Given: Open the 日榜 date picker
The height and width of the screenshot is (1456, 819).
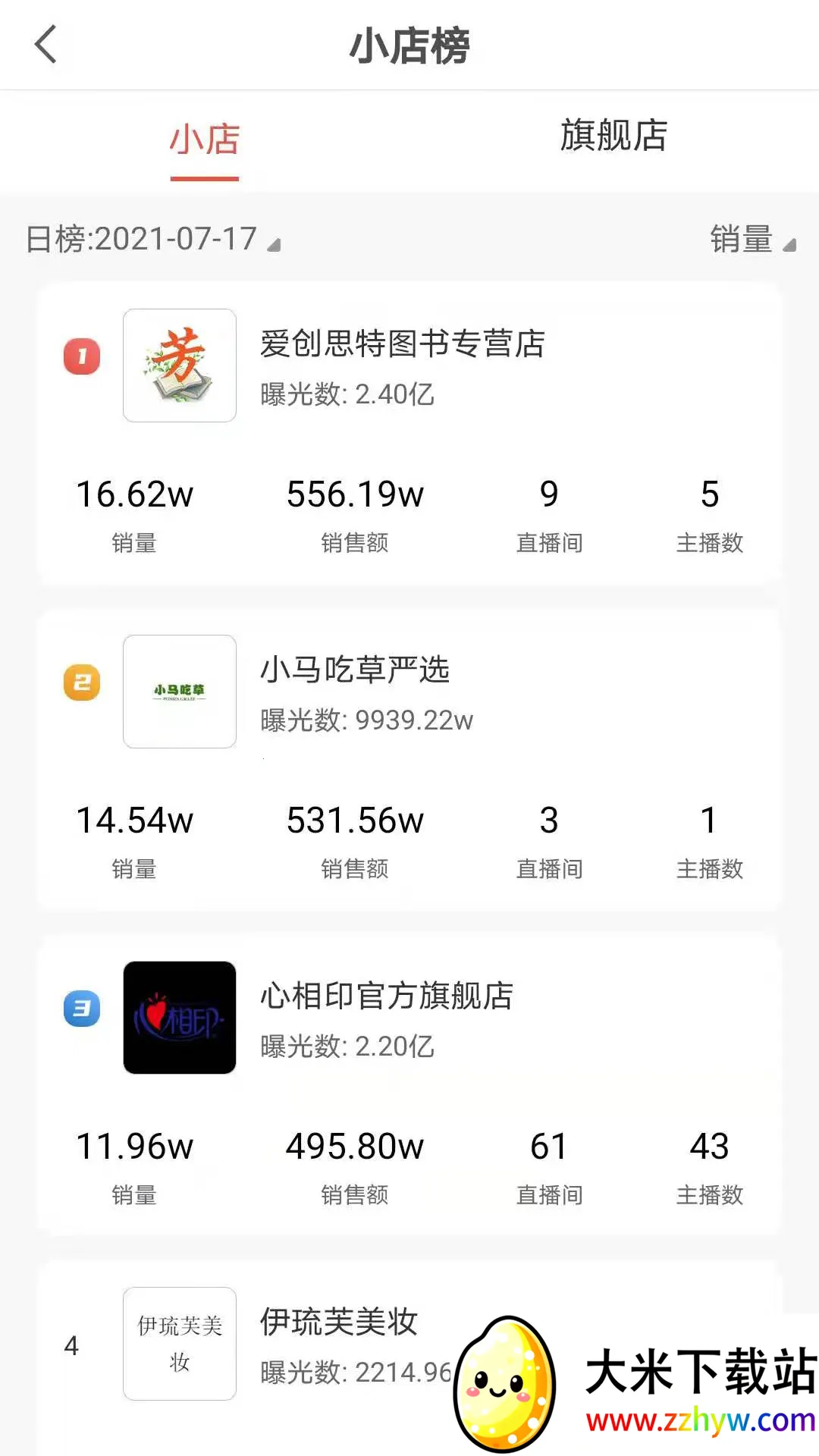Looking at the screenshot, I should 153,240.
